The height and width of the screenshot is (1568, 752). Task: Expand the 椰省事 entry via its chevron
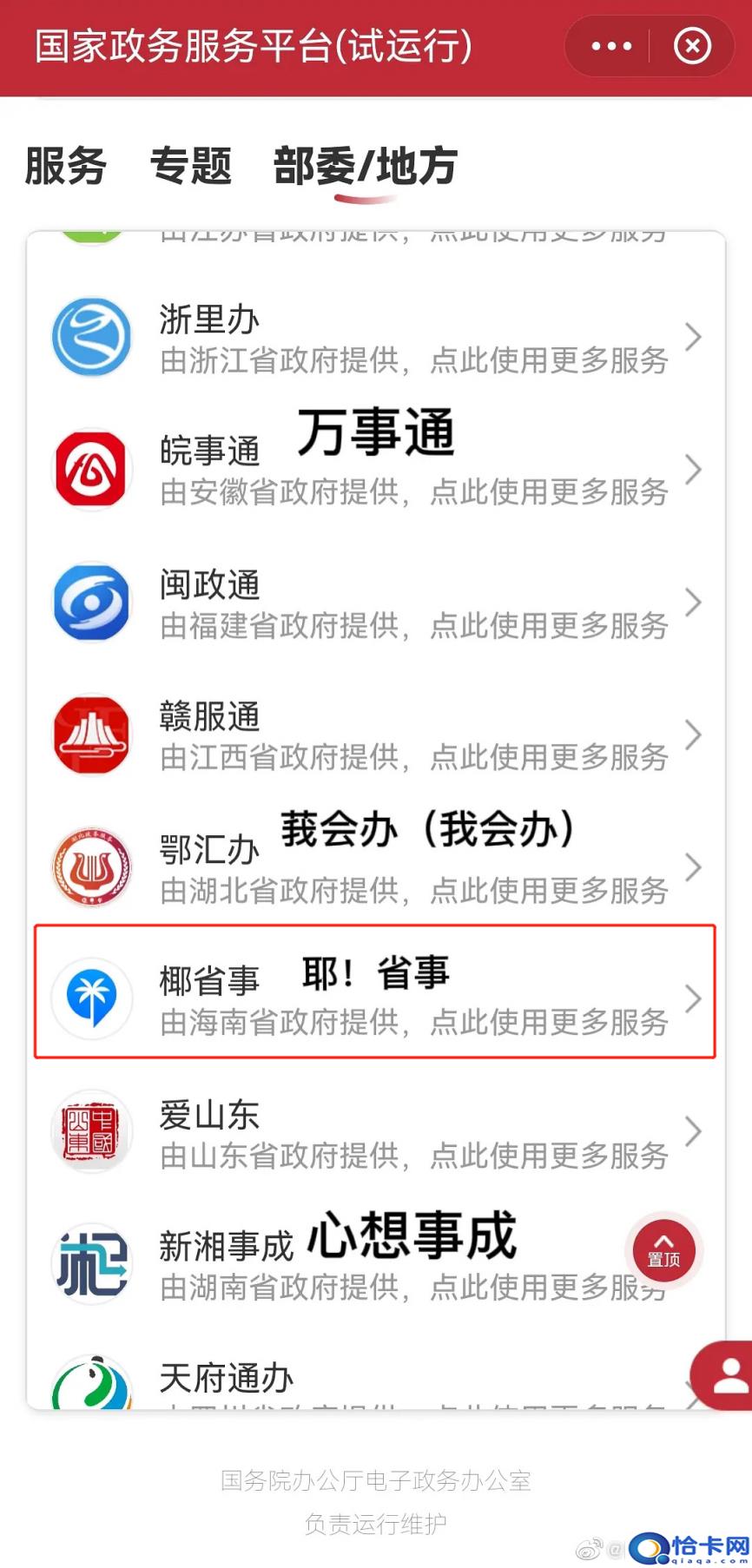[x=692, y=998]
